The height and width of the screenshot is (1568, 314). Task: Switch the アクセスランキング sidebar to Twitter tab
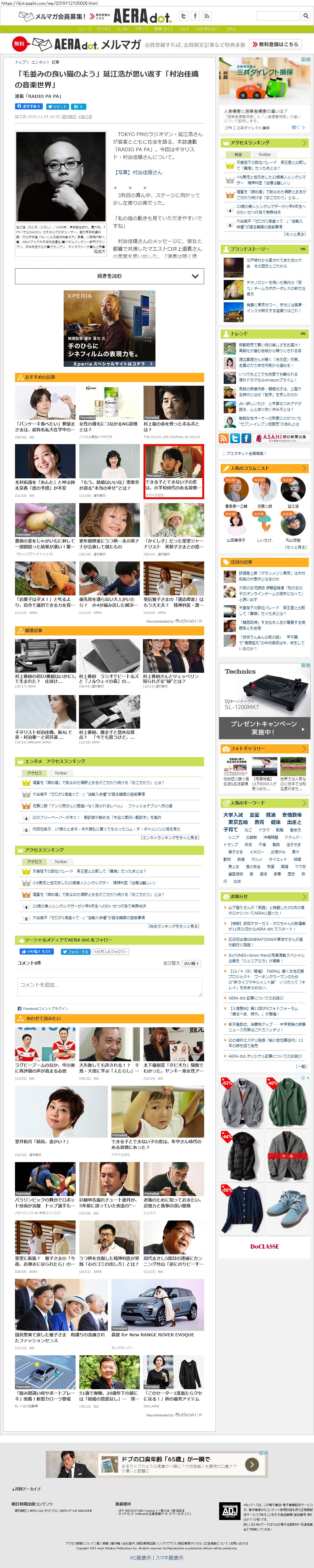pyautogui.click(x=264, y=155)
